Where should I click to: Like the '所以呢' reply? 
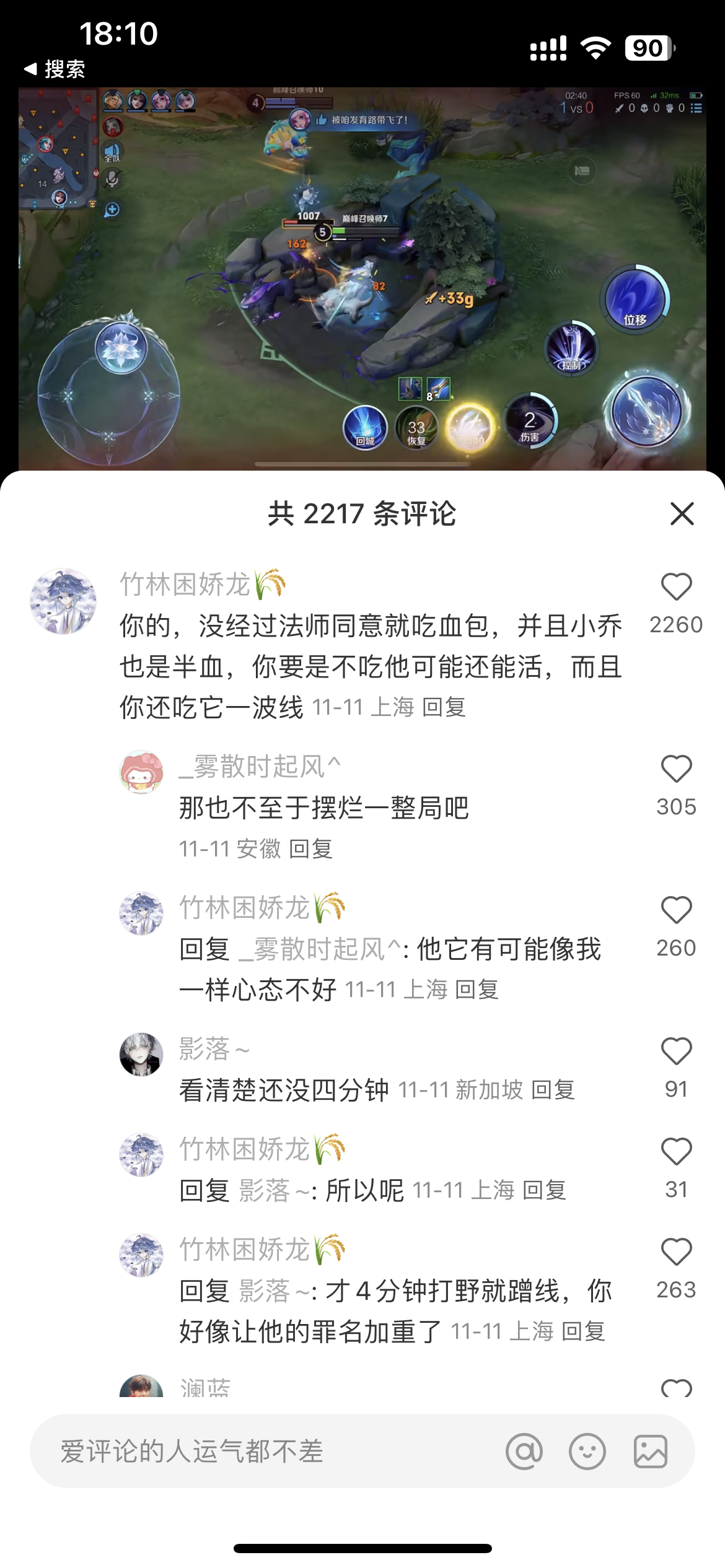pos(676,1151)
